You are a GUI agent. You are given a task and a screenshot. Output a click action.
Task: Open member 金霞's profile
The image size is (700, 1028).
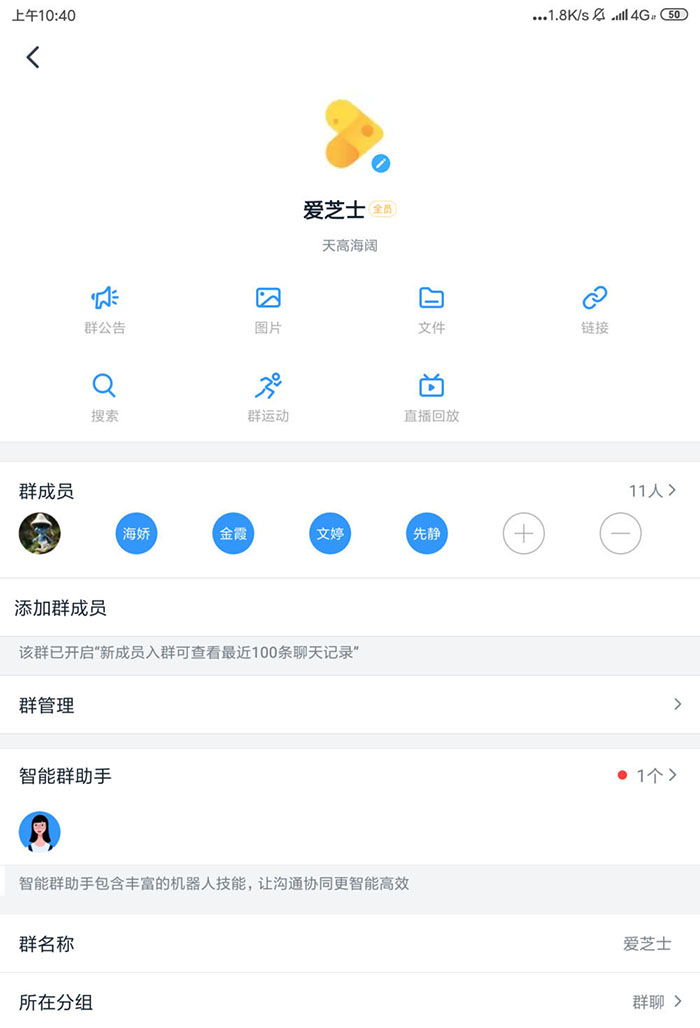(x=233, y=534)
